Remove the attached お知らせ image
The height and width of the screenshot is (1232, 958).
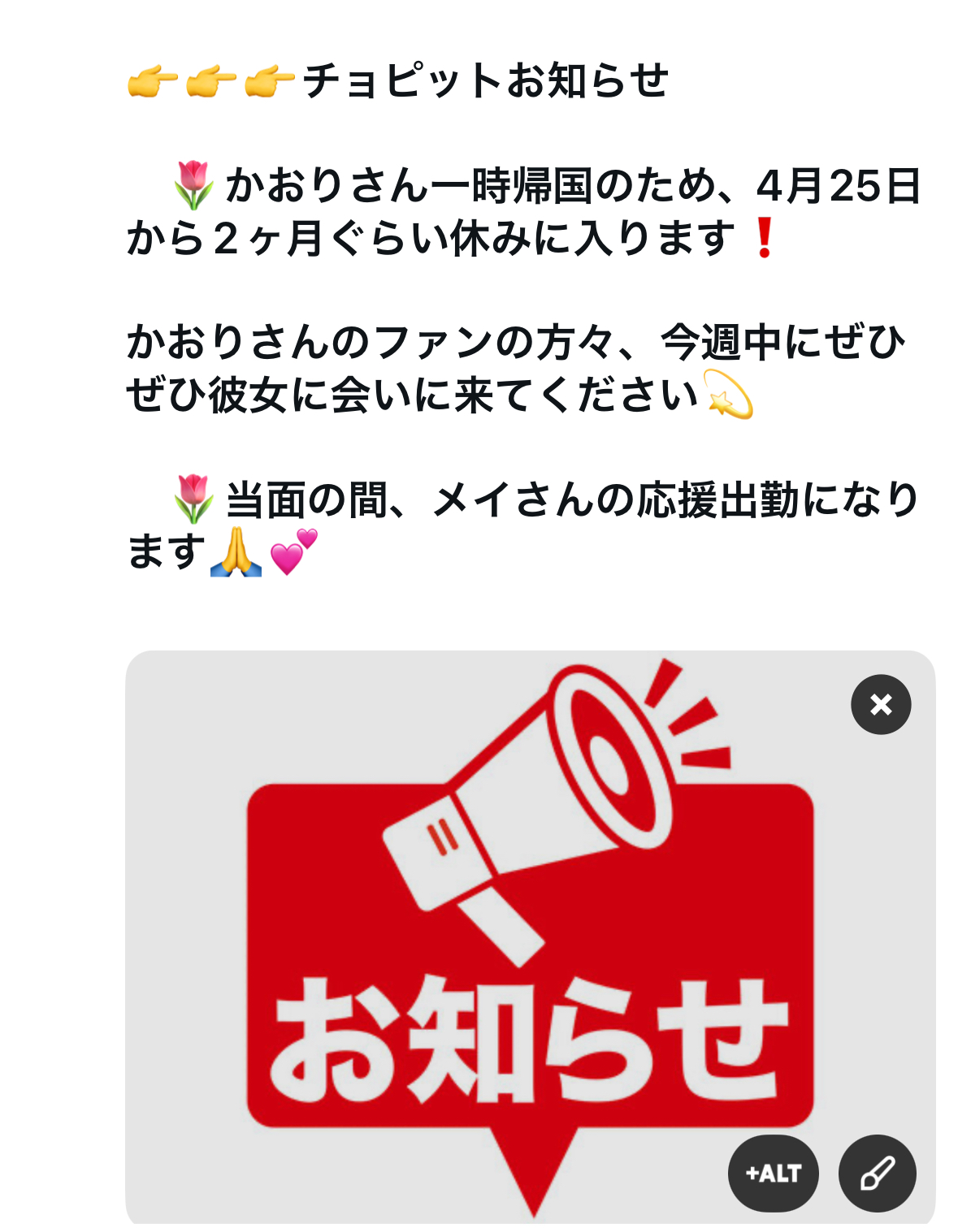click(881, 704)
